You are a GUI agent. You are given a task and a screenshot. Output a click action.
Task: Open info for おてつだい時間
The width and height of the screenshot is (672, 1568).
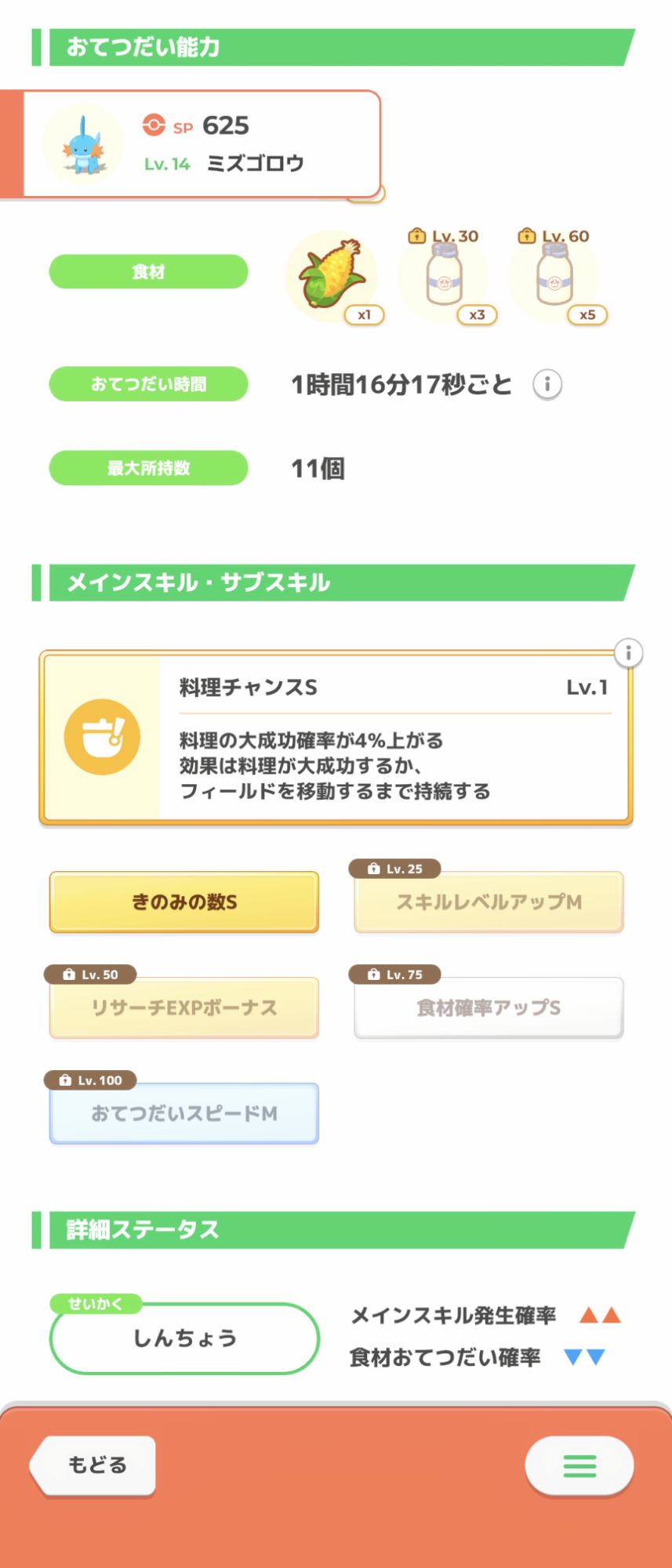point(547,385)
